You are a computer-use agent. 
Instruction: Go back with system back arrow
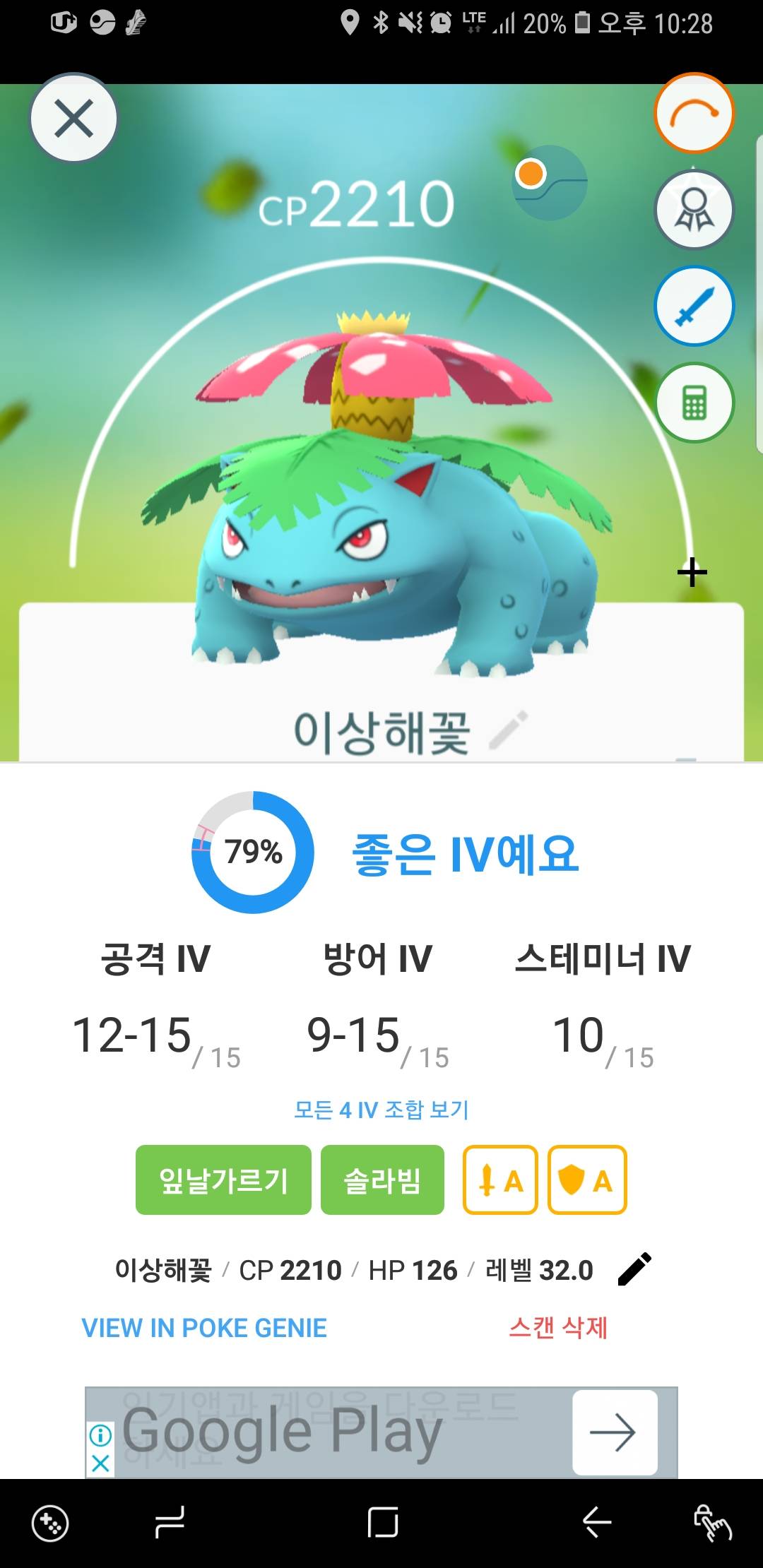point(597,1522)
